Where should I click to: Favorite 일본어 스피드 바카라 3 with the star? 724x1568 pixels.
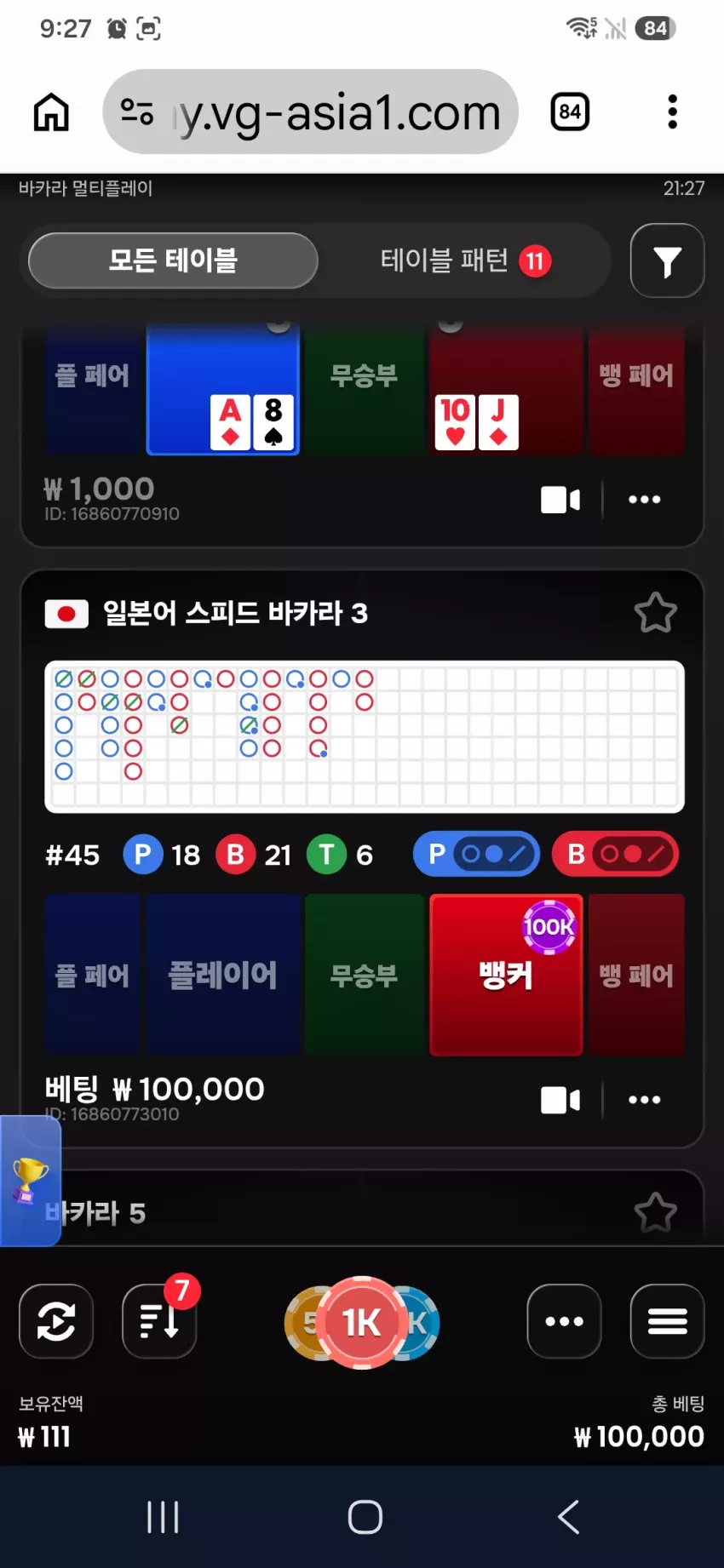(x=655, y=613)
